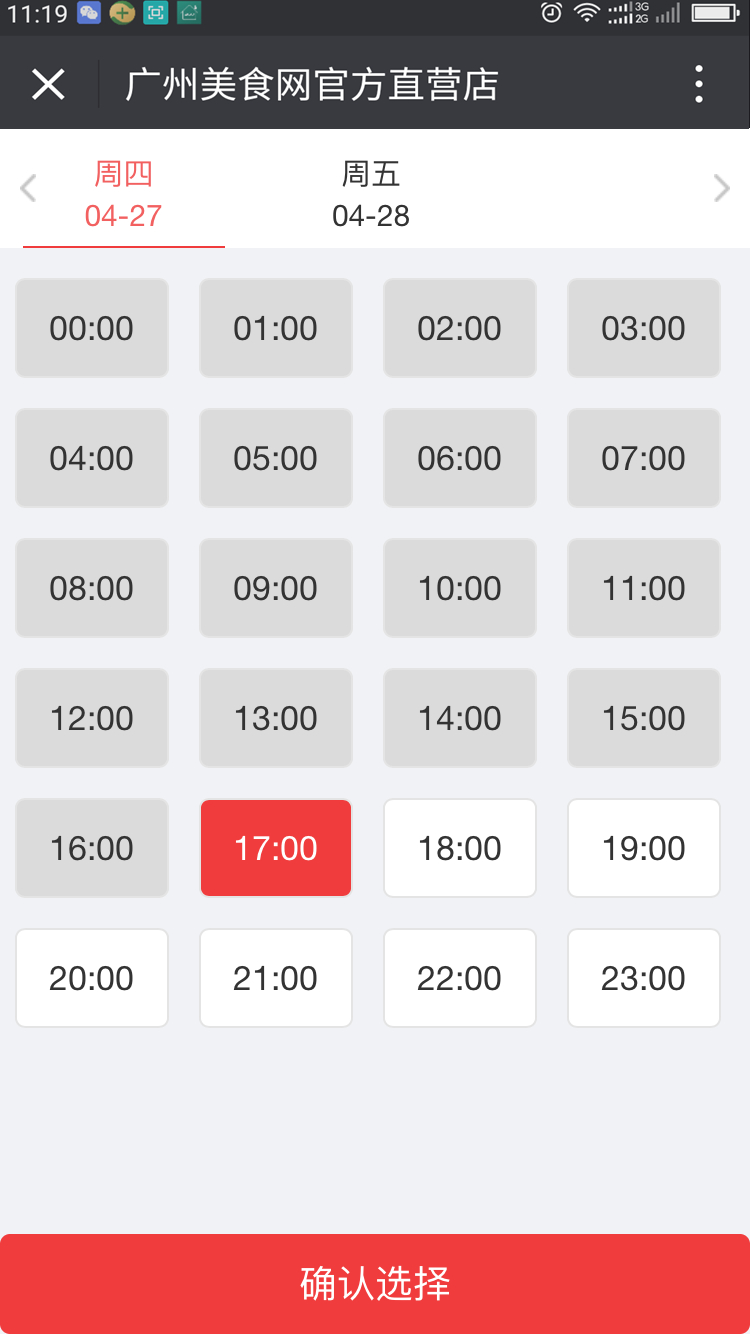Choose the 21:00 time slot

(x=276, y=978)
